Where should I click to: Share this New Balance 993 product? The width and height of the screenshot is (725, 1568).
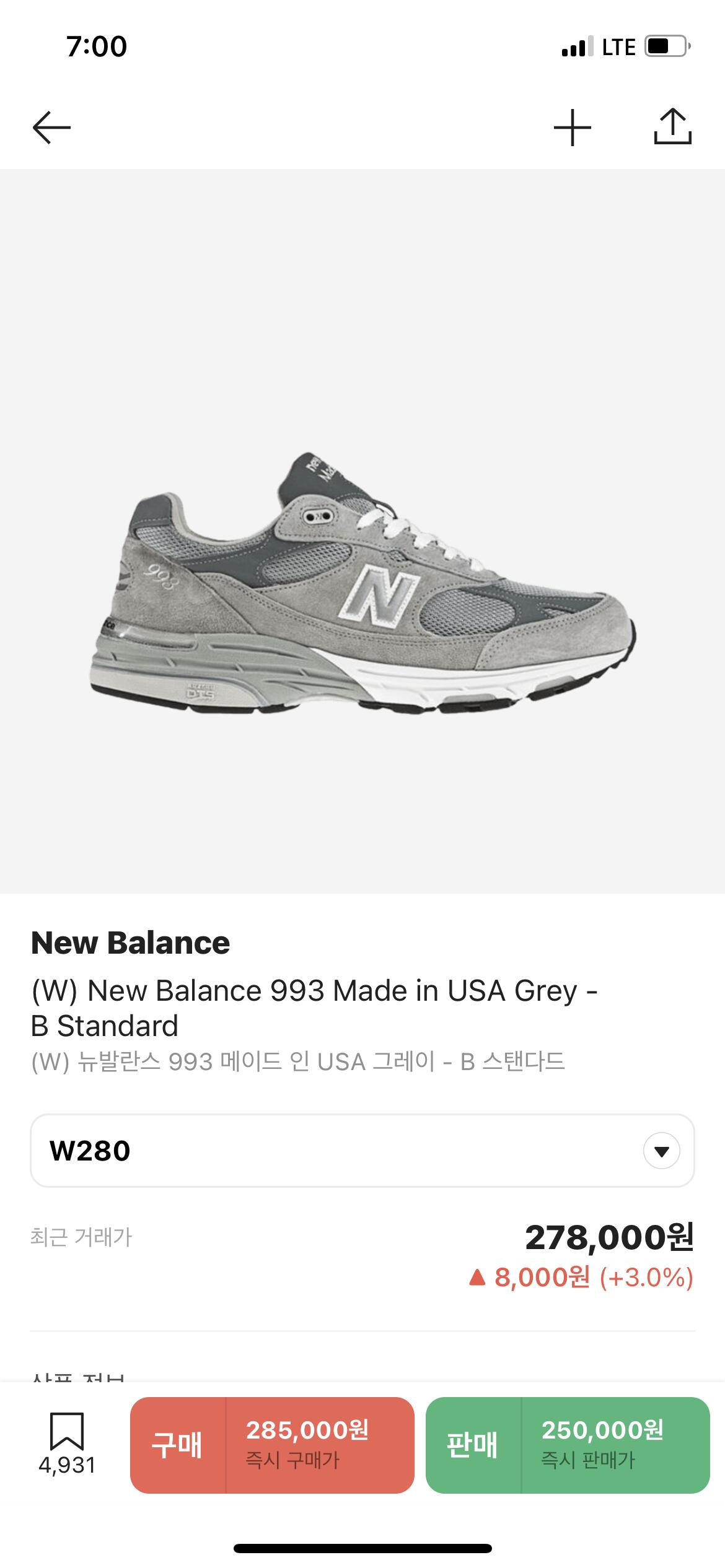point(672,127)
